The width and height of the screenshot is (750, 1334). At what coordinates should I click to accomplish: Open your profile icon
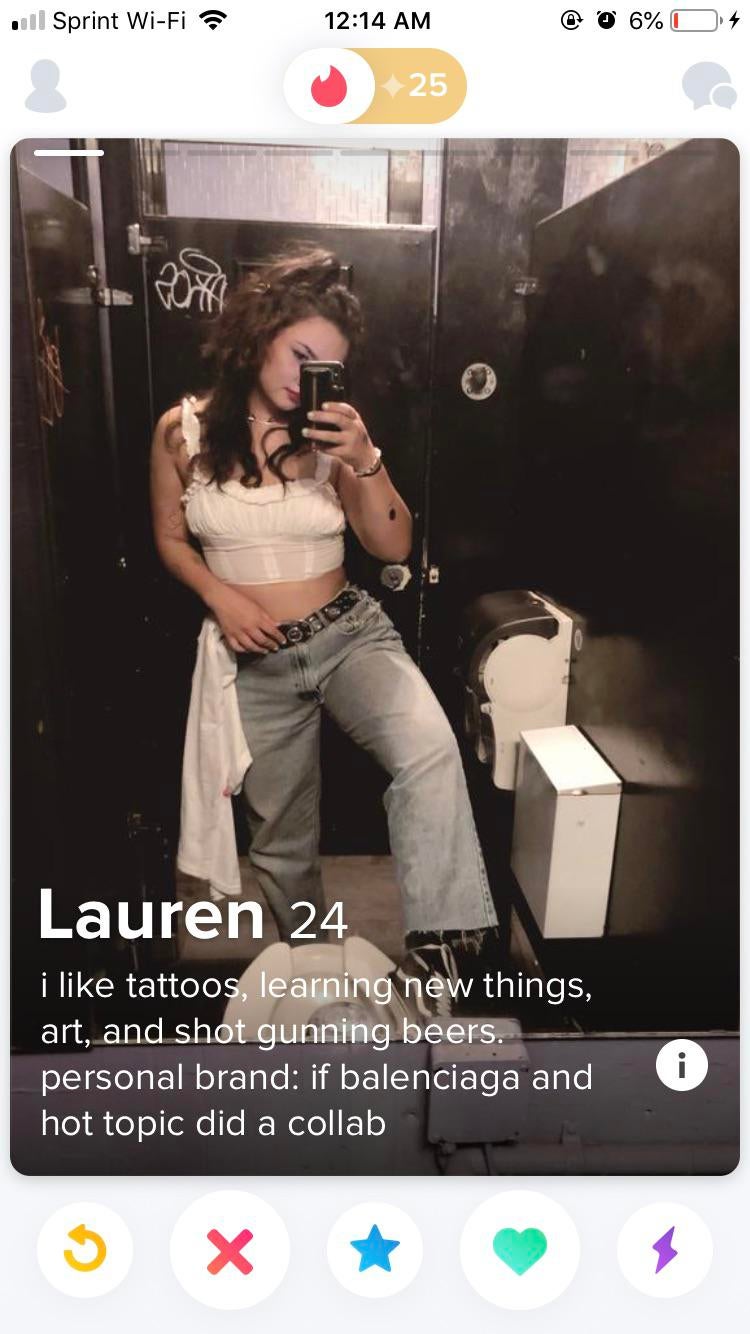pos(45,87)
